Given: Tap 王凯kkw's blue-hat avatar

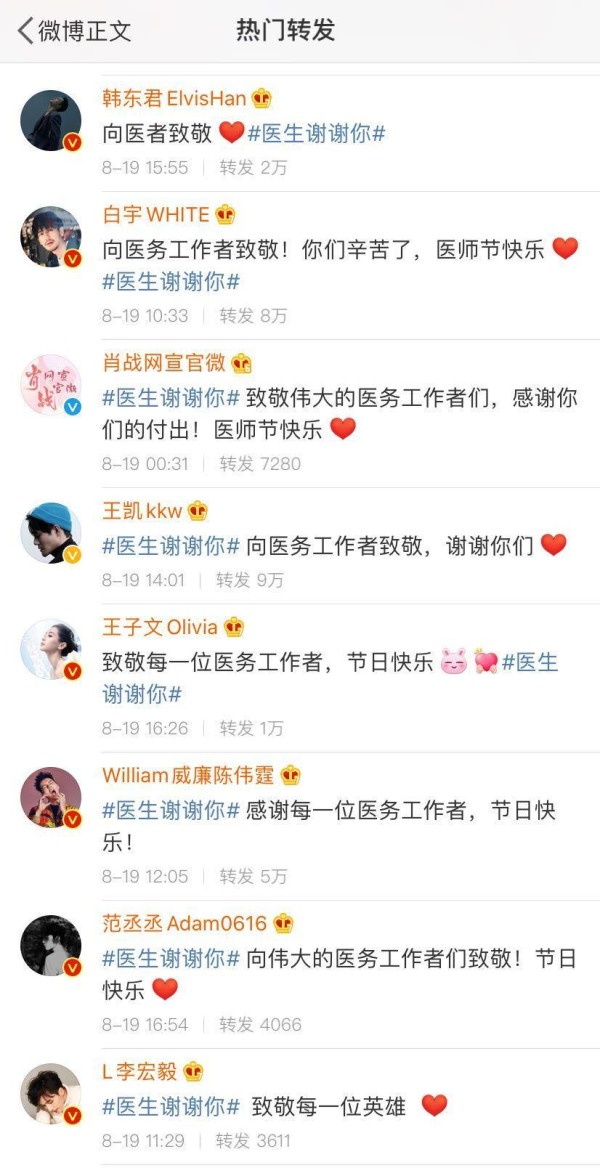Looking at the screenshot, I should [51, 533].
